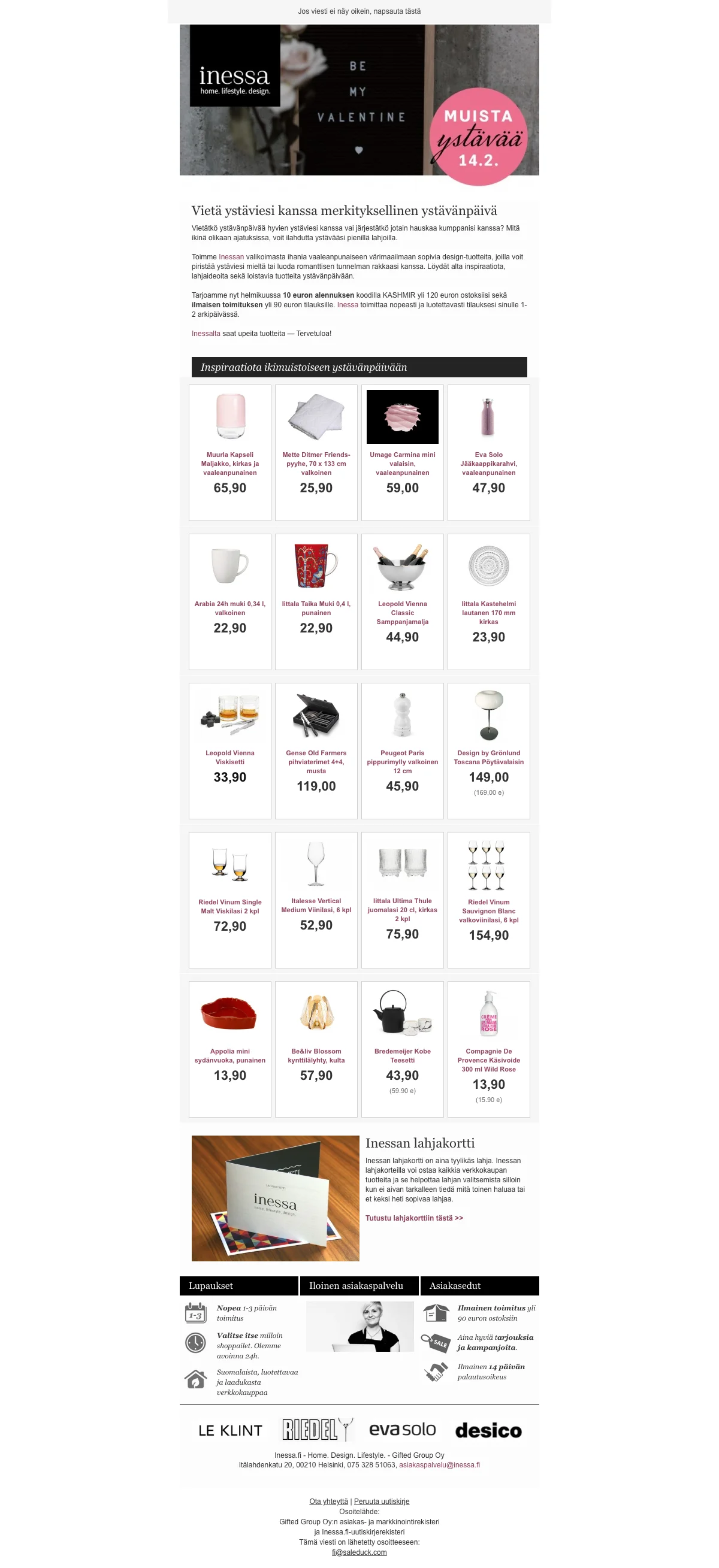This screenshot has height=1568, width=719.
Task: View the Gense Old Farmers pihviaterimet
Action: 316,761
